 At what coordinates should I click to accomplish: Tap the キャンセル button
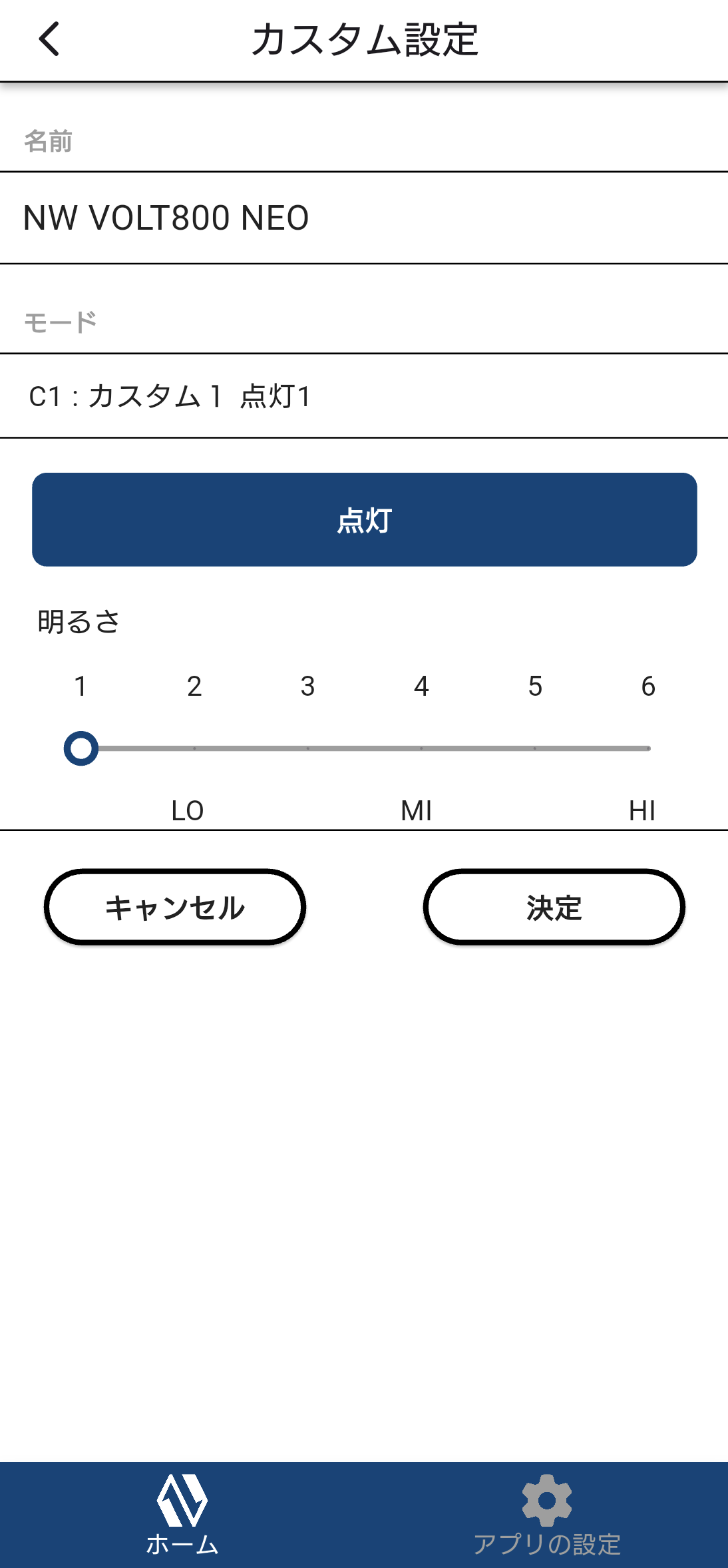click(175, 907)
